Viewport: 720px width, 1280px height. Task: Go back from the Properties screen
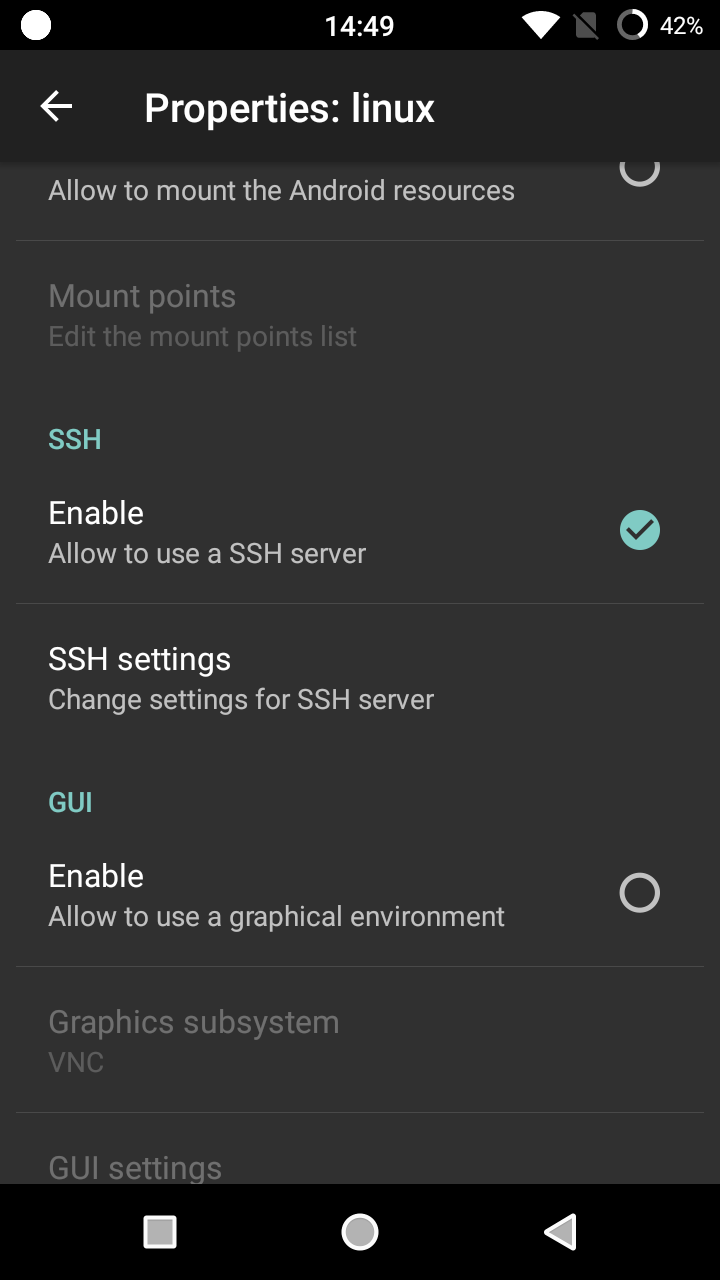click(x=56, y=107)
